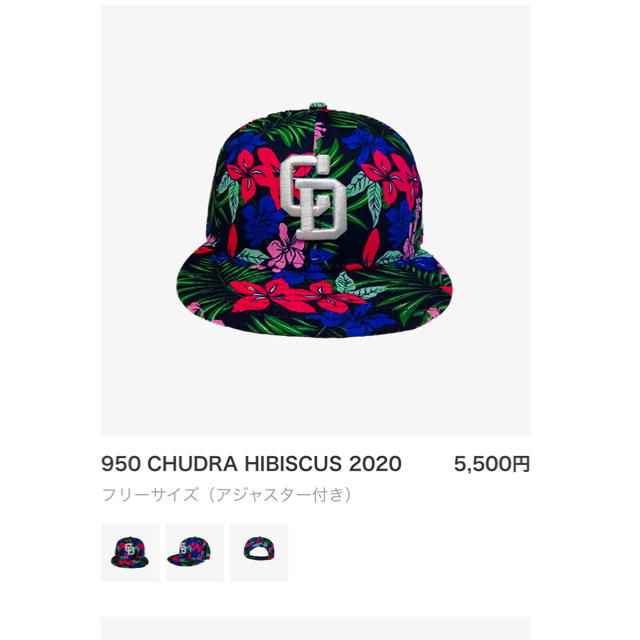Open the large hibiscus cap product image
The image size is (640, 640).
316,224
